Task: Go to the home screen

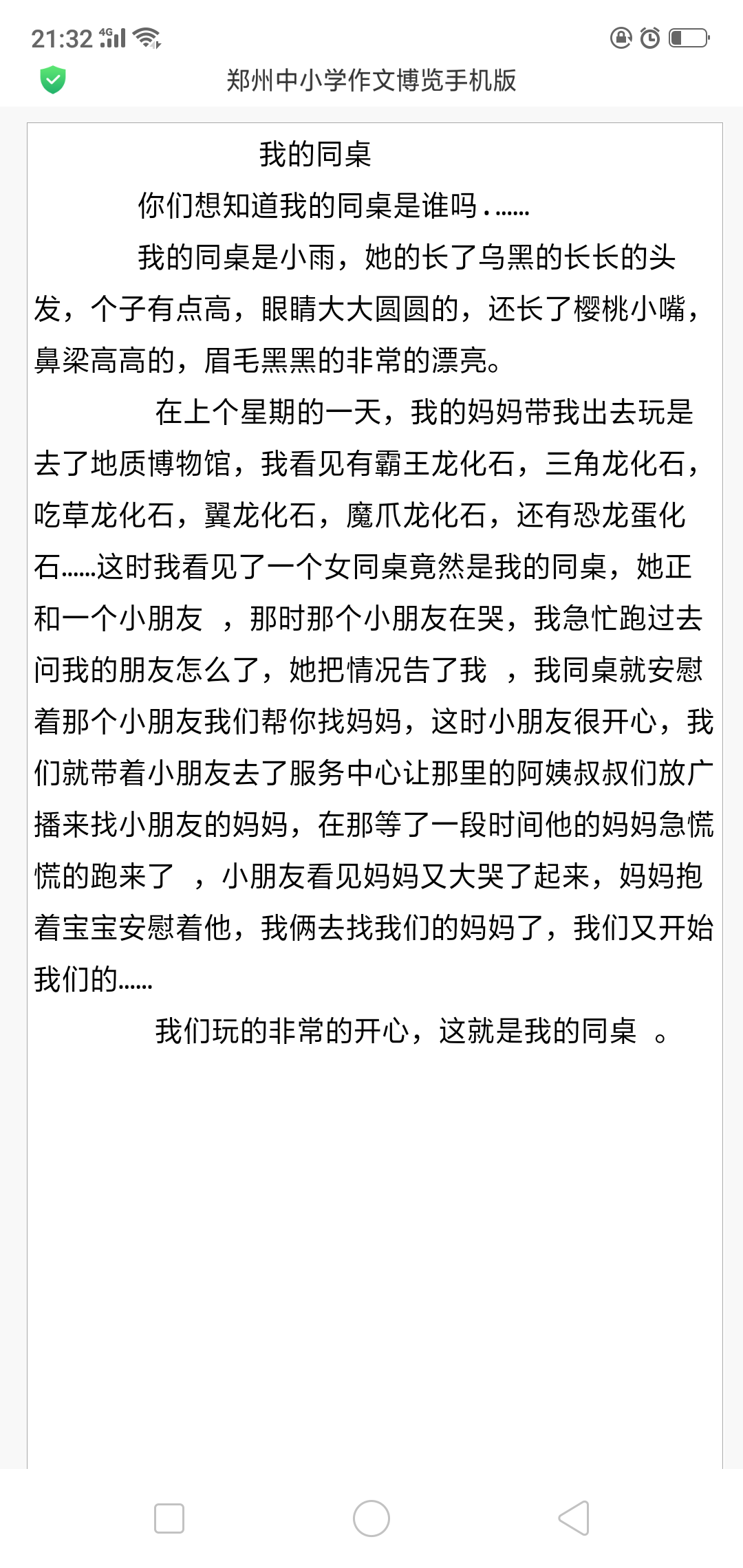Action: 371,1518
